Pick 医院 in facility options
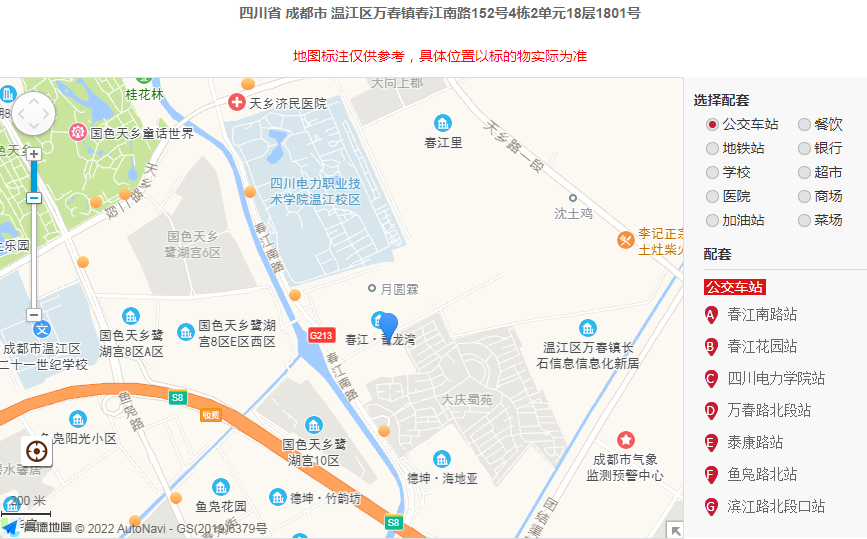The height and width of the screenshot is (539, 867). click(x=712, y=196)
